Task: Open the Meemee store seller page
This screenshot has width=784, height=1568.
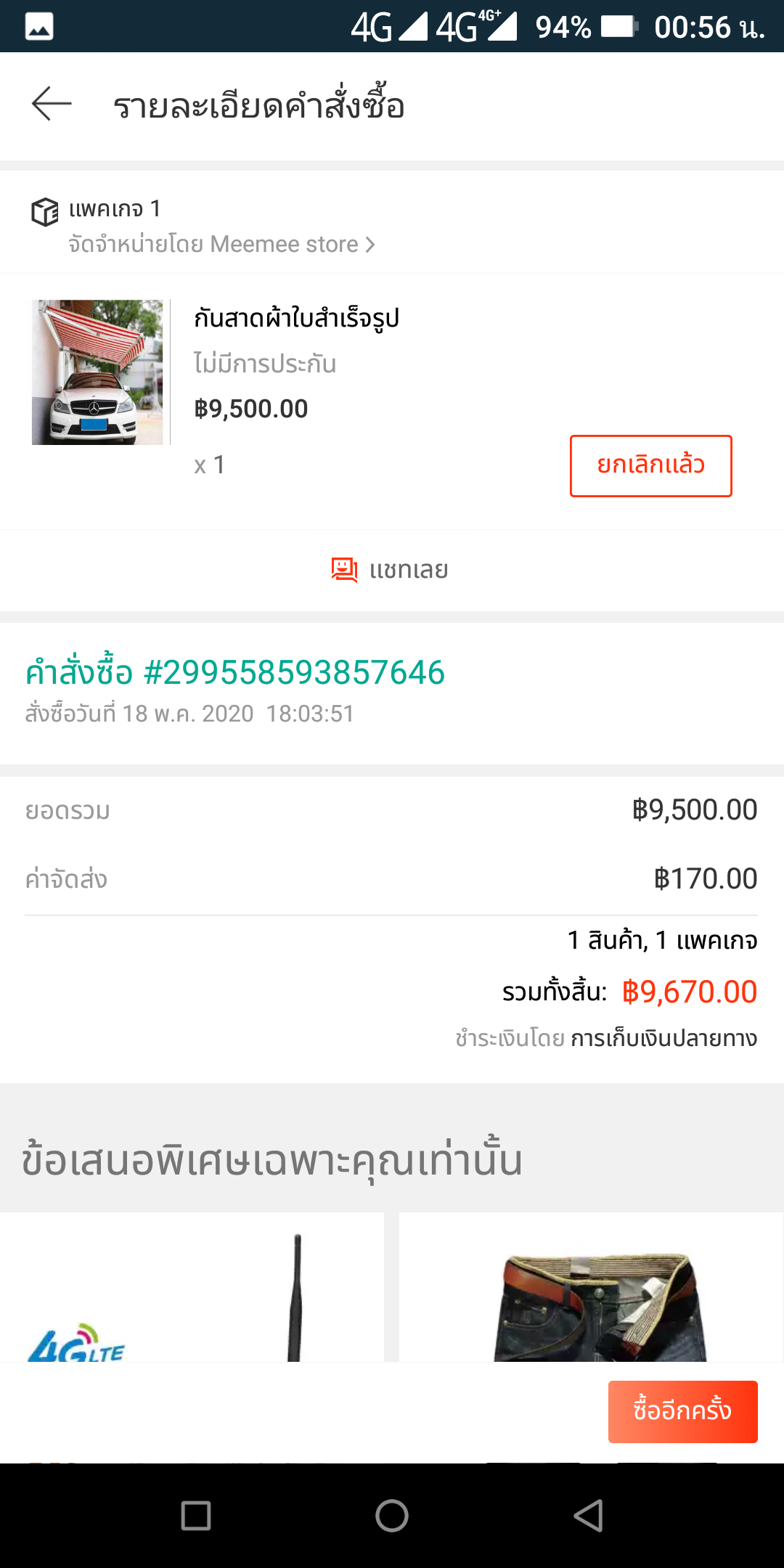Action: pyautogui.click(x=221, y=245)
